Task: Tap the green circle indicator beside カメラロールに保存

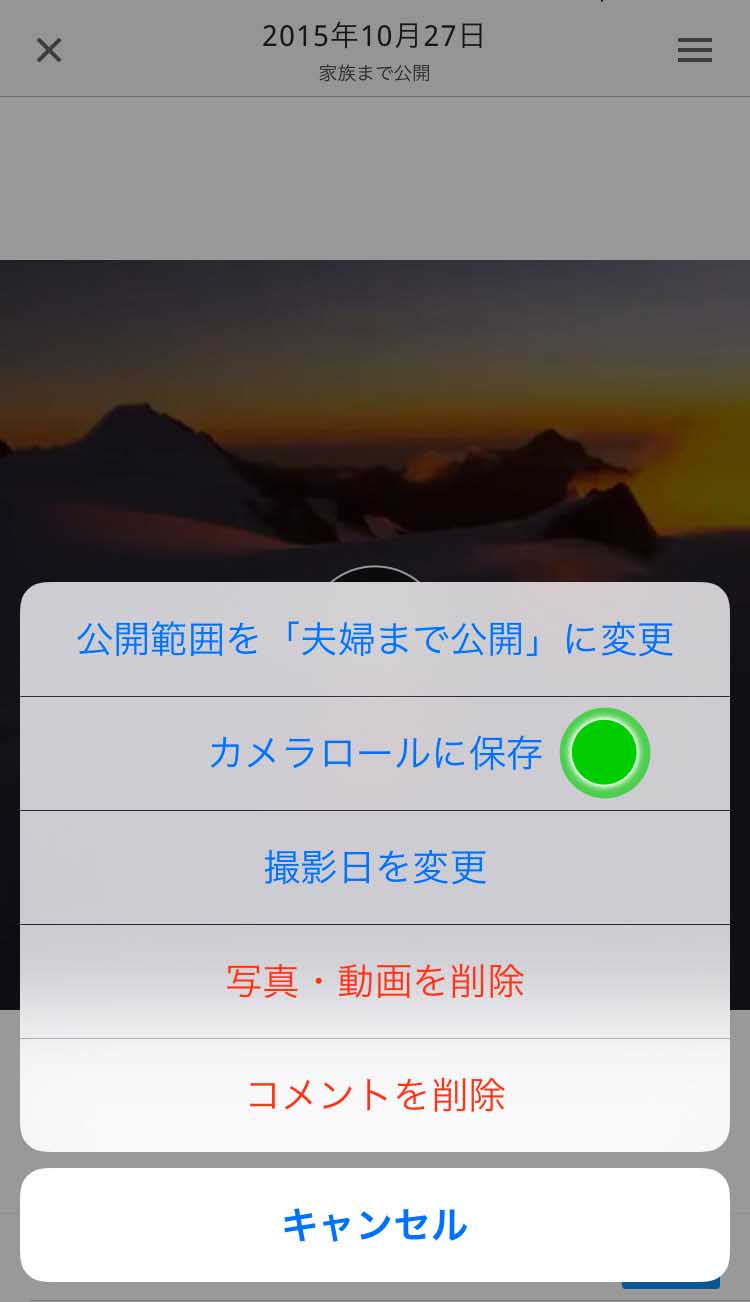Action: click(604, 752)
